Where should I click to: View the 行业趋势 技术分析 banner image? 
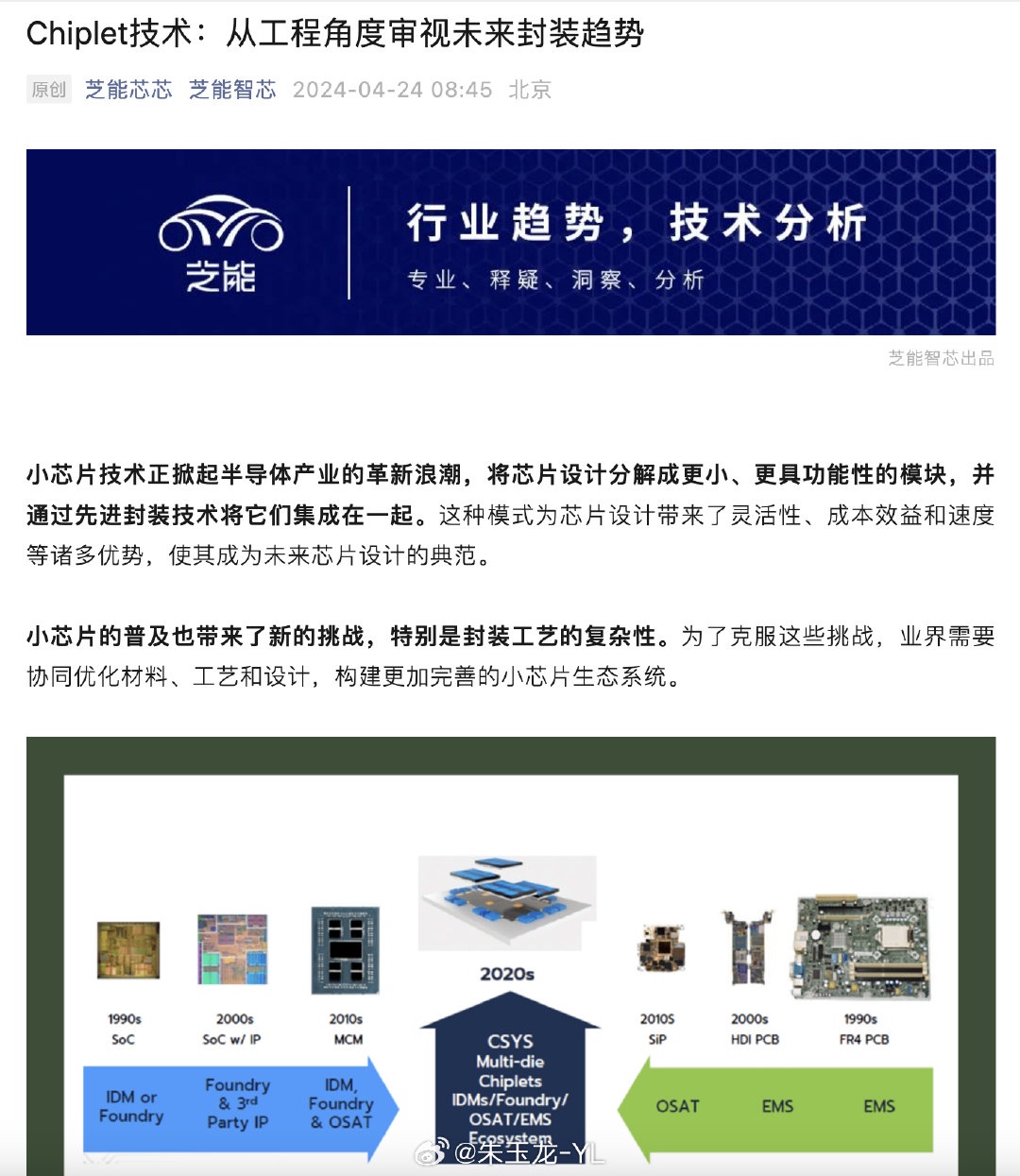(x=510, y=242)
